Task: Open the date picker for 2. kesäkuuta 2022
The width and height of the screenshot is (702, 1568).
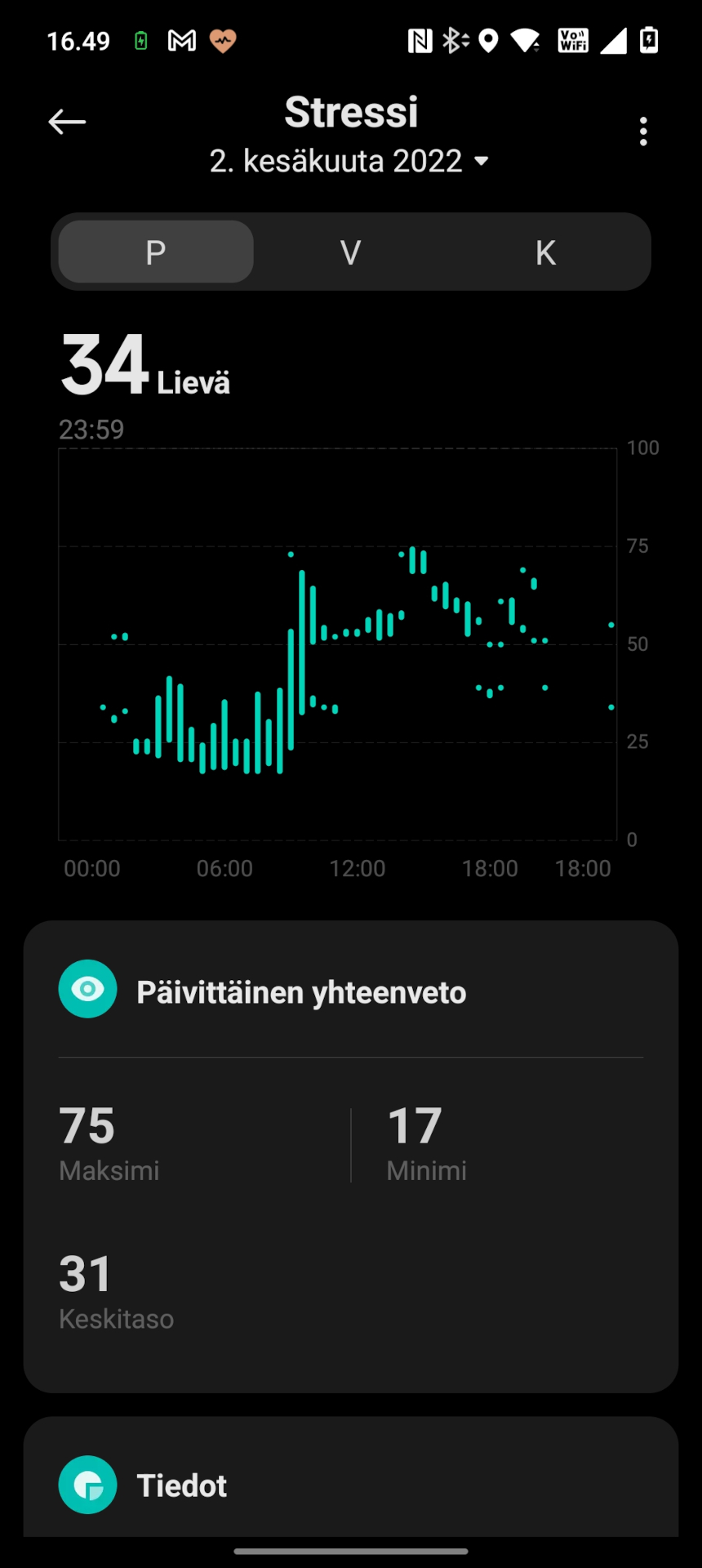Action: (349, 161)
